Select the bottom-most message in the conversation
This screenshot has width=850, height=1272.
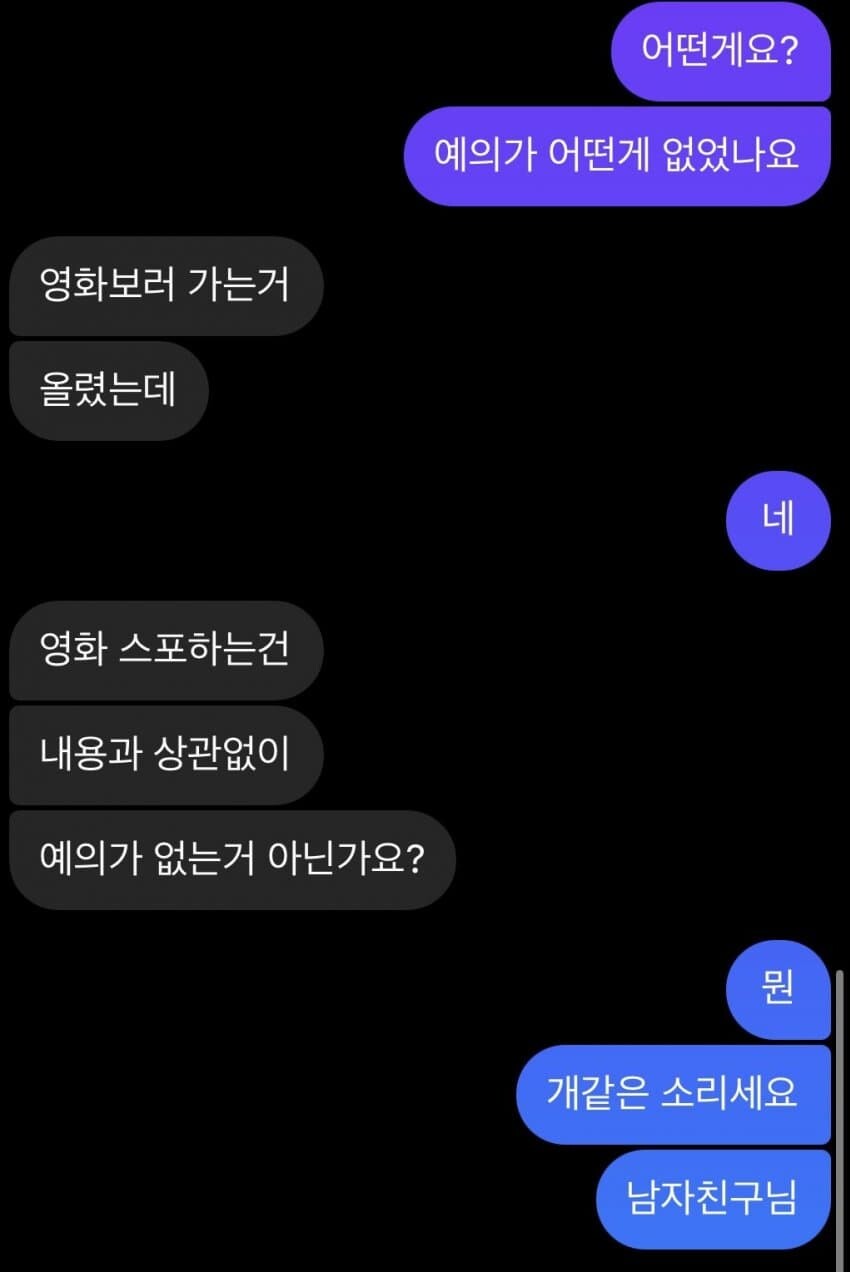tap(713, 1199)
